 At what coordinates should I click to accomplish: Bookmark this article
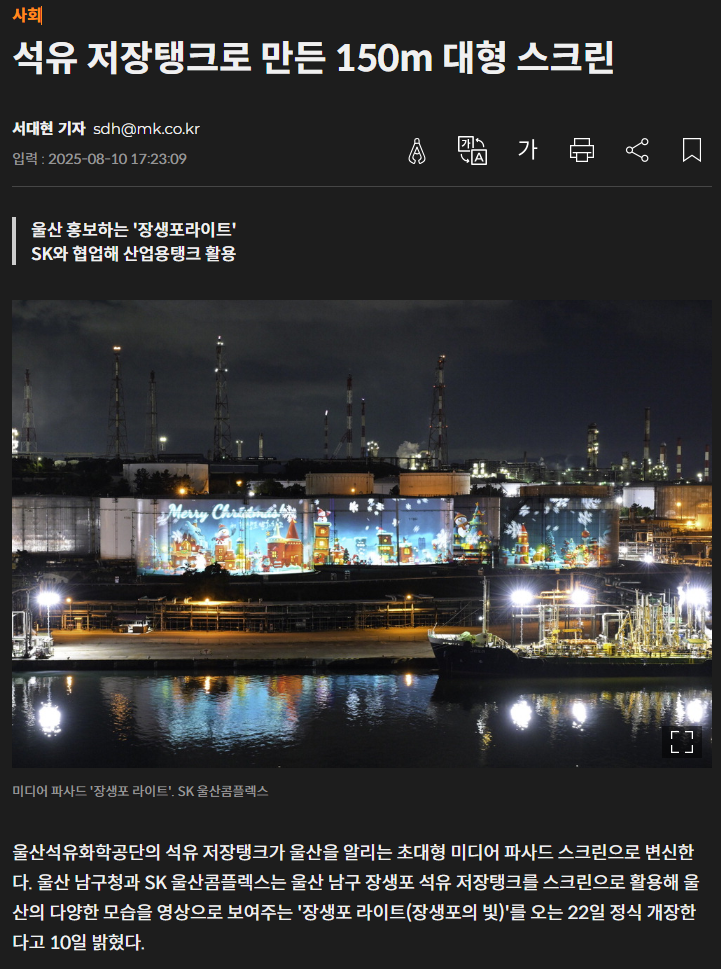coord(691,151)
